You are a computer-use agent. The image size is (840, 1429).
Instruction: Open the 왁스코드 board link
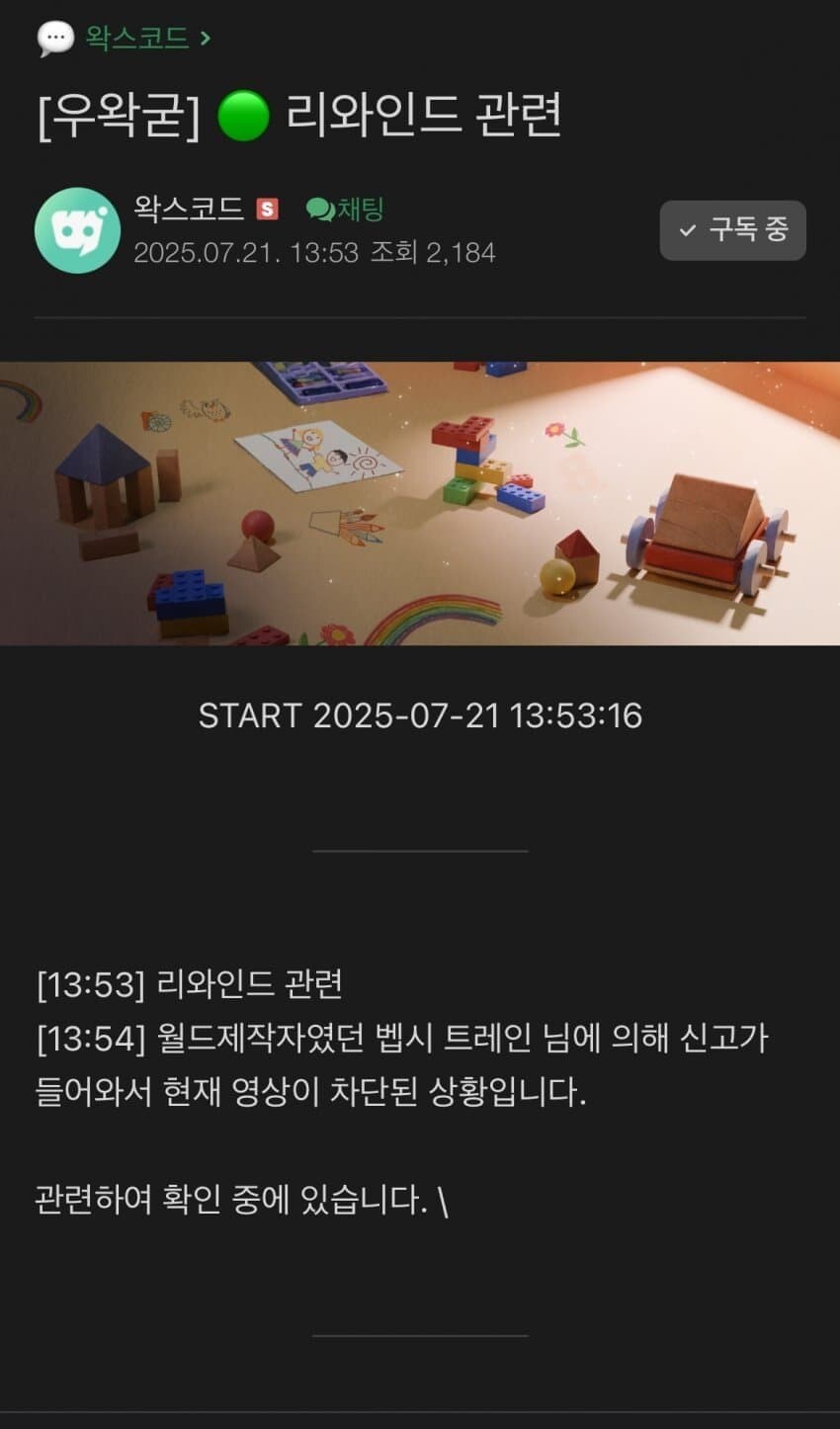136,38
